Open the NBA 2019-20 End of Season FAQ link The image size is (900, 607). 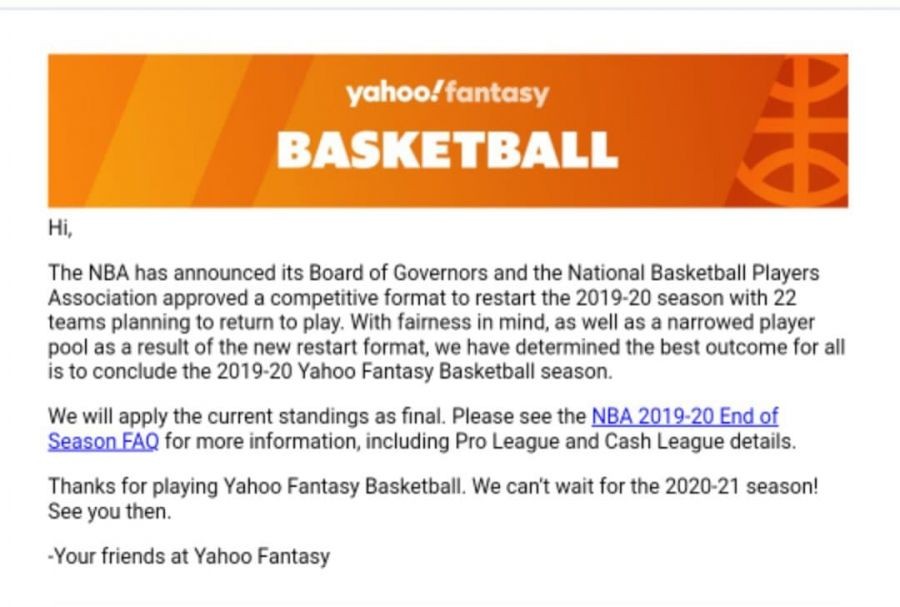[684, 416]
